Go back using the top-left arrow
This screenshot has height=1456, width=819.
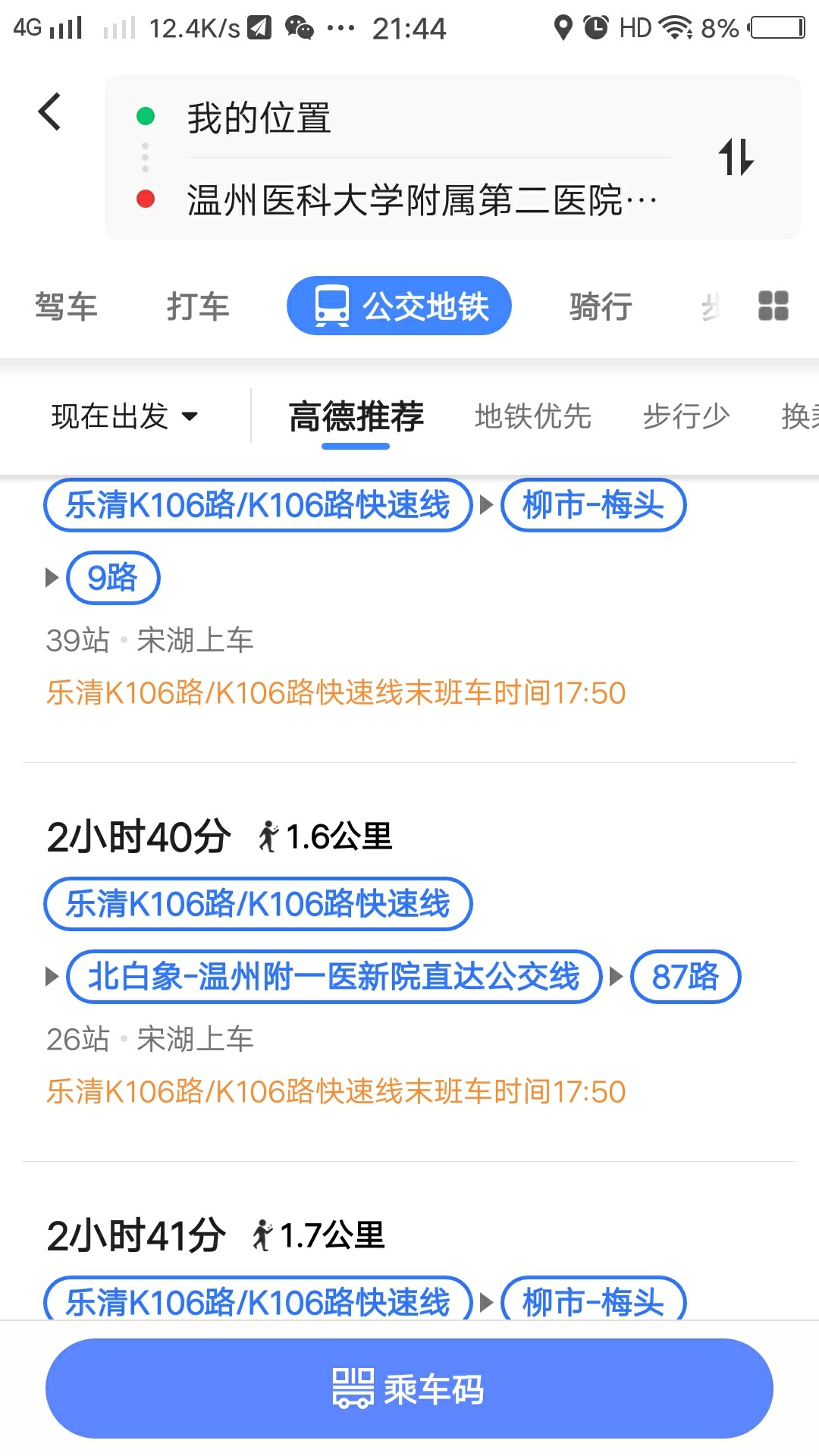tap(50, 112)
